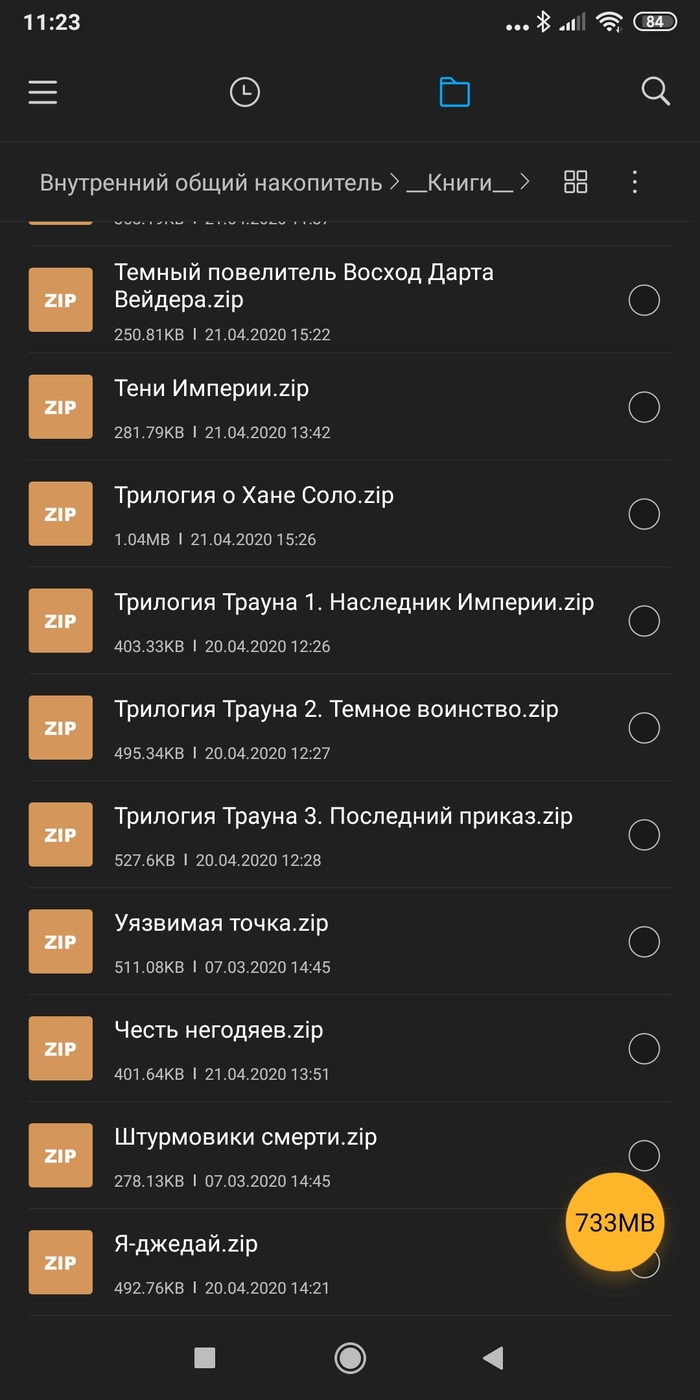
Task: Switch to the recent files tab
Action: pos(244,92)
